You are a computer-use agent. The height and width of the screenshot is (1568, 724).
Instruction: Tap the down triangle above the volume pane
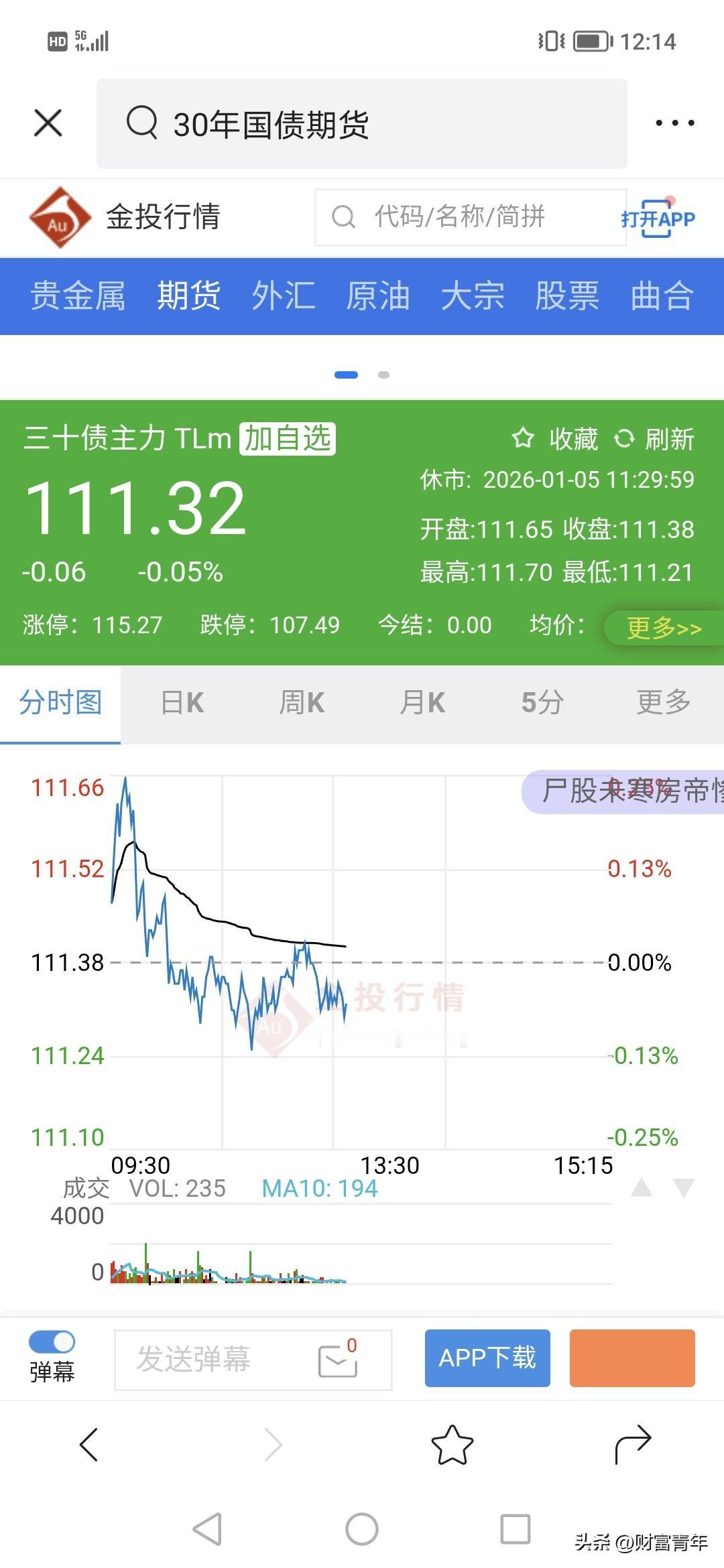point(683,1187)
